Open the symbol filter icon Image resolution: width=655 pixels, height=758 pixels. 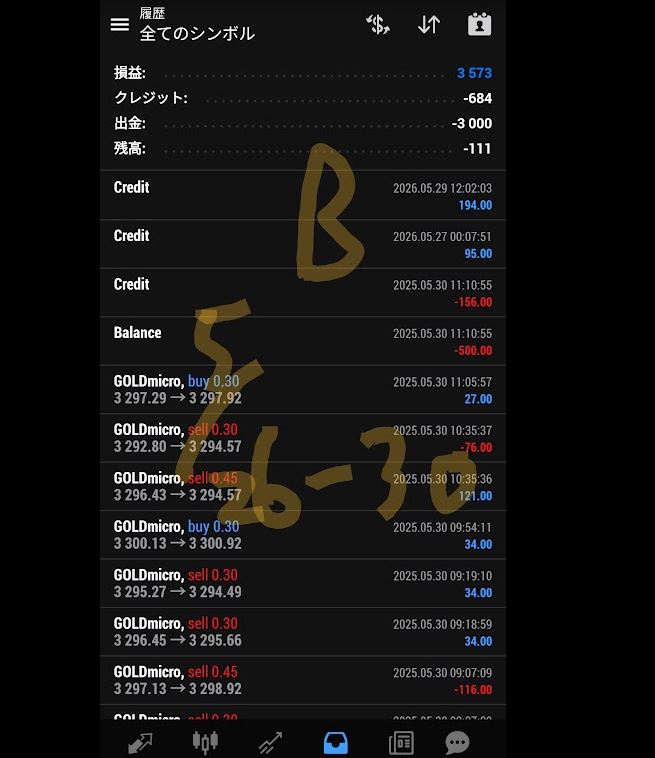point(378,25)
